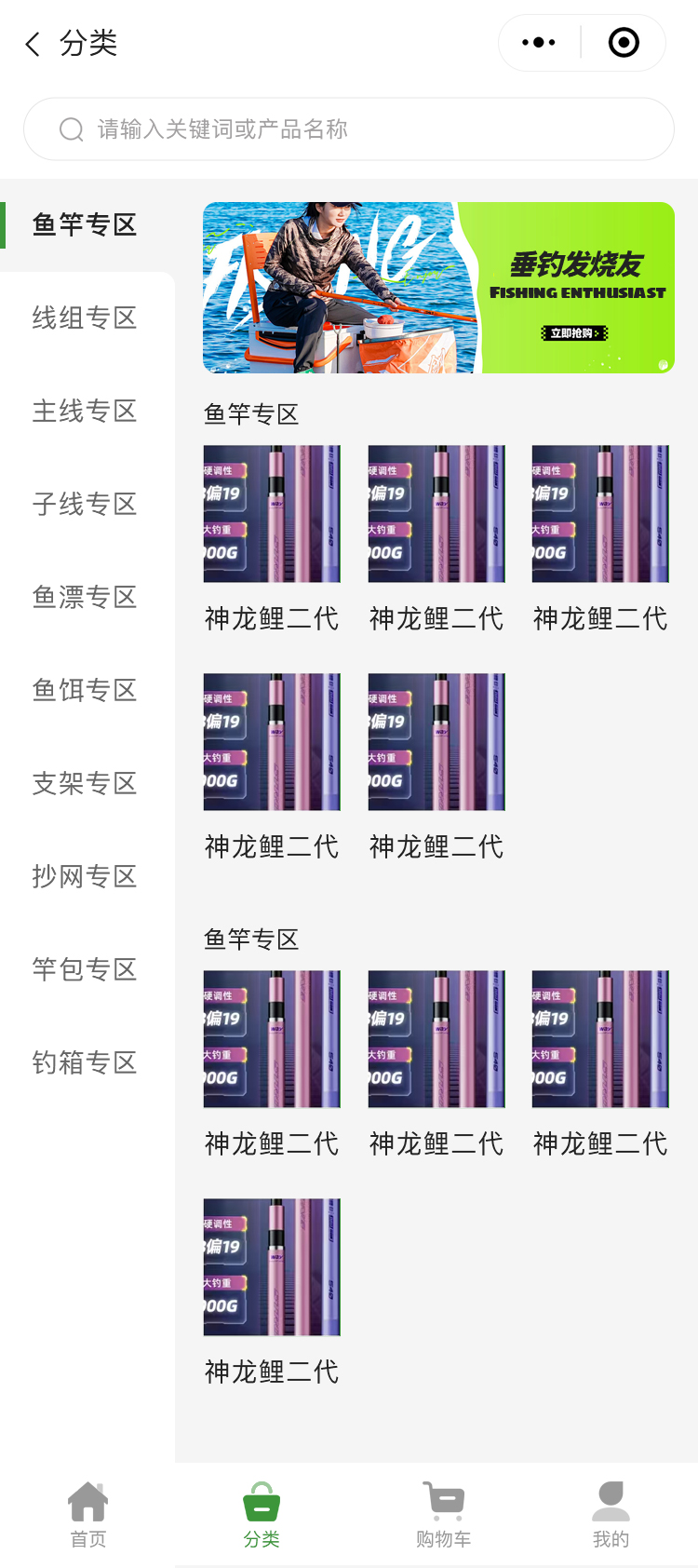Go to the 首页 tab
This screenshot has height=1568, width=698.
88,1514
